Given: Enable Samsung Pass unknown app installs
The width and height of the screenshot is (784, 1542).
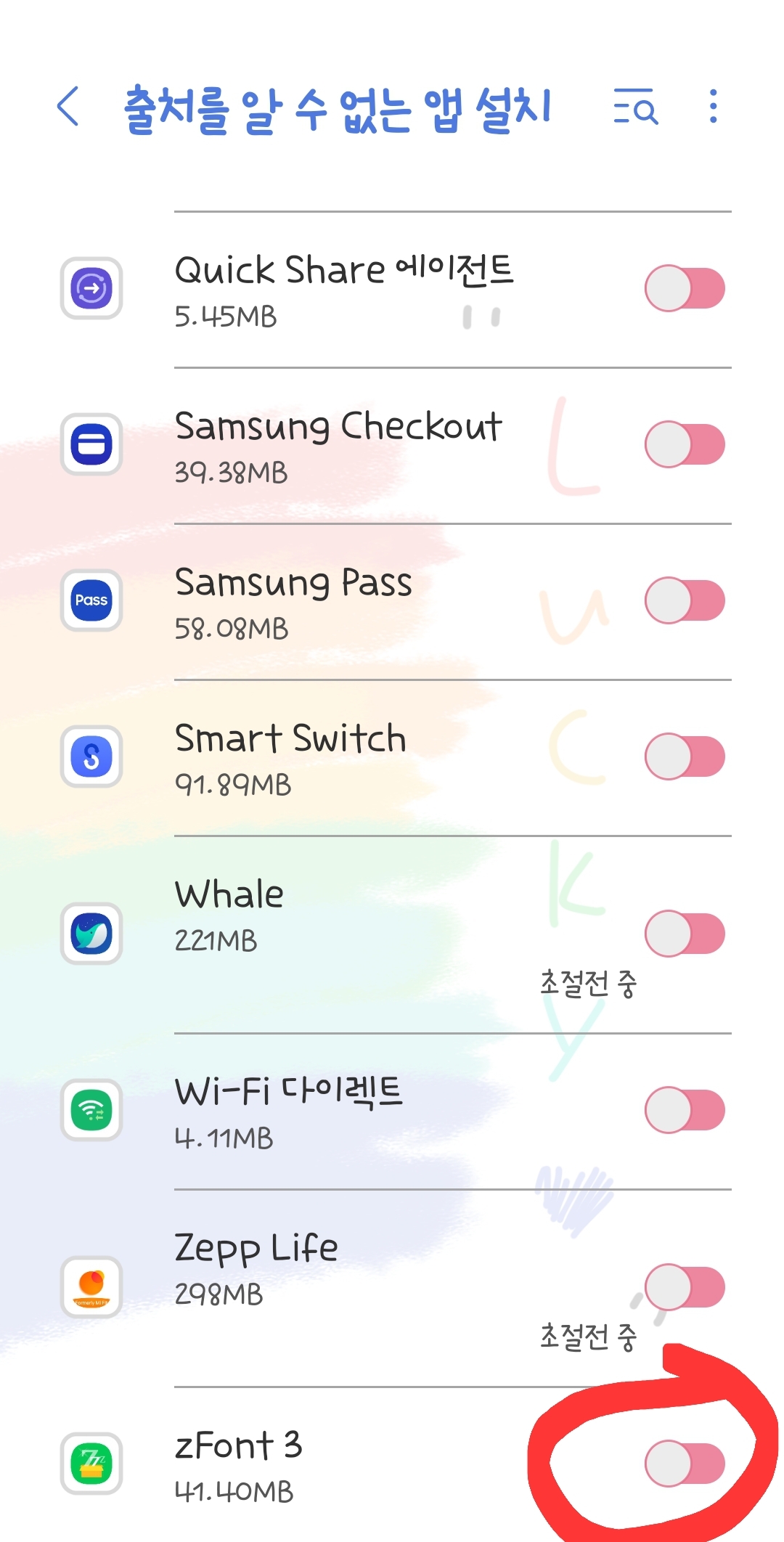Looking at the screenshot, I should pos(683,600).
